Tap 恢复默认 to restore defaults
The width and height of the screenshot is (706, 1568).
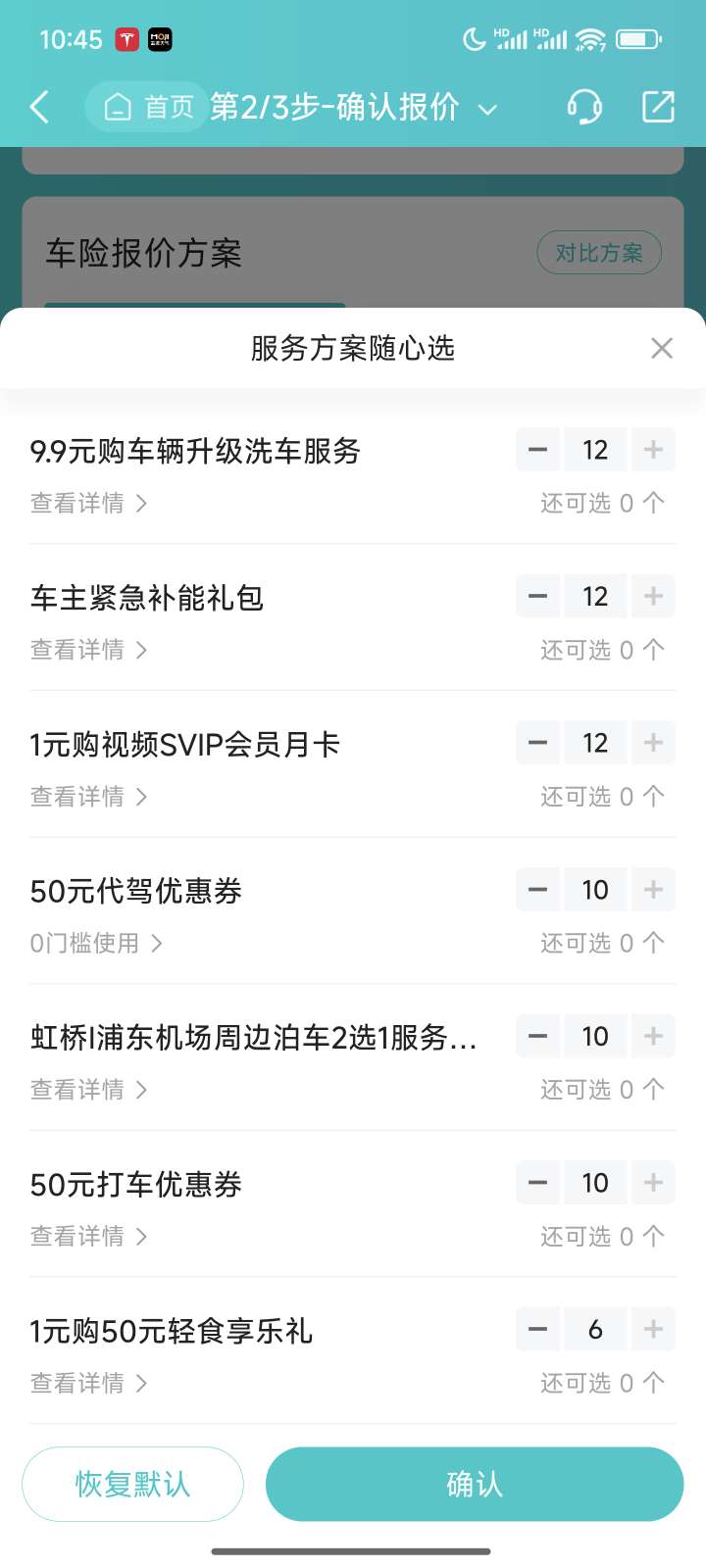pos(133,1484)
